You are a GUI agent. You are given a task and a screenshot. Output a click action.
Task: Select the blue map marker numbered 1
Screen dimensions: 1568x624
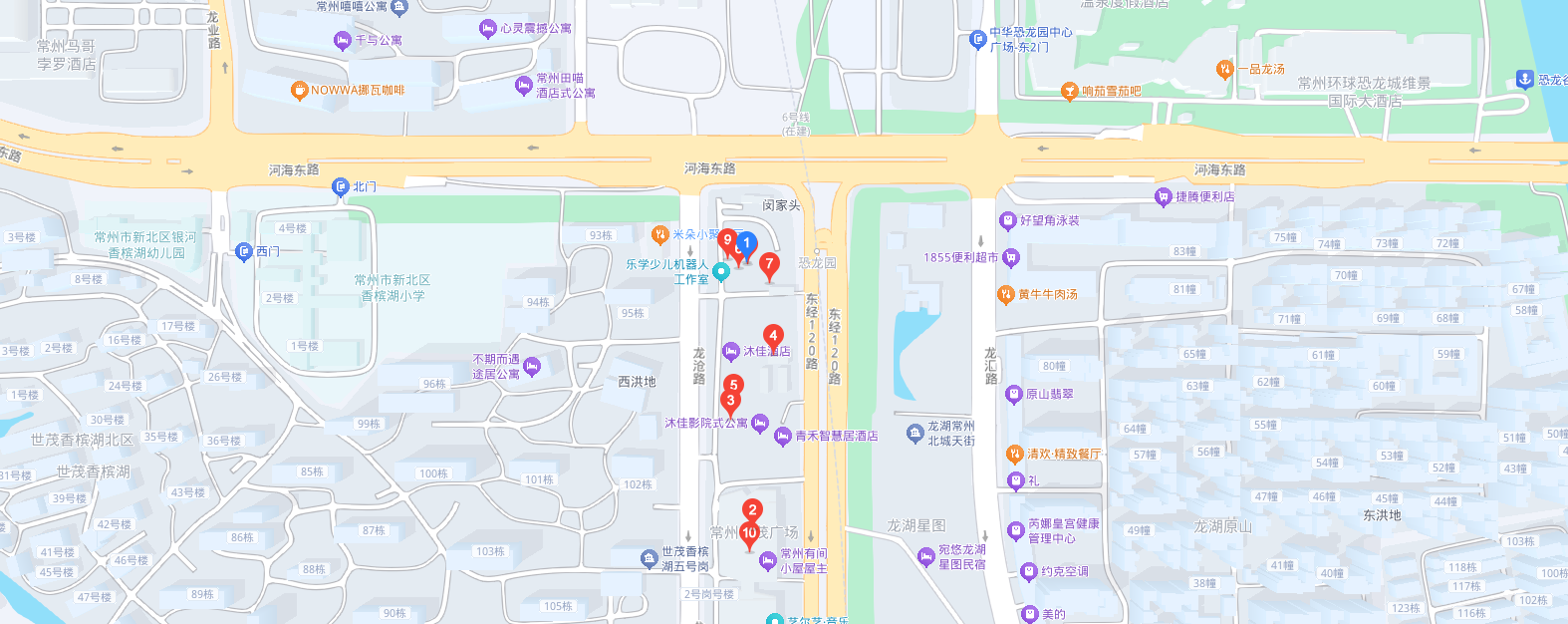746,244
